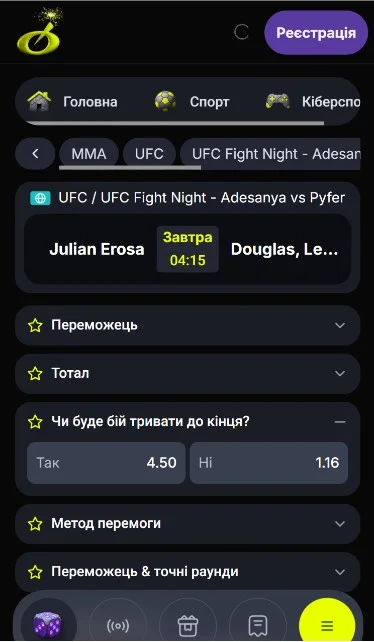Expand the Метод перемоги market
The width and height of the screenshot is (374, 642).
click(x=188, y=524)
